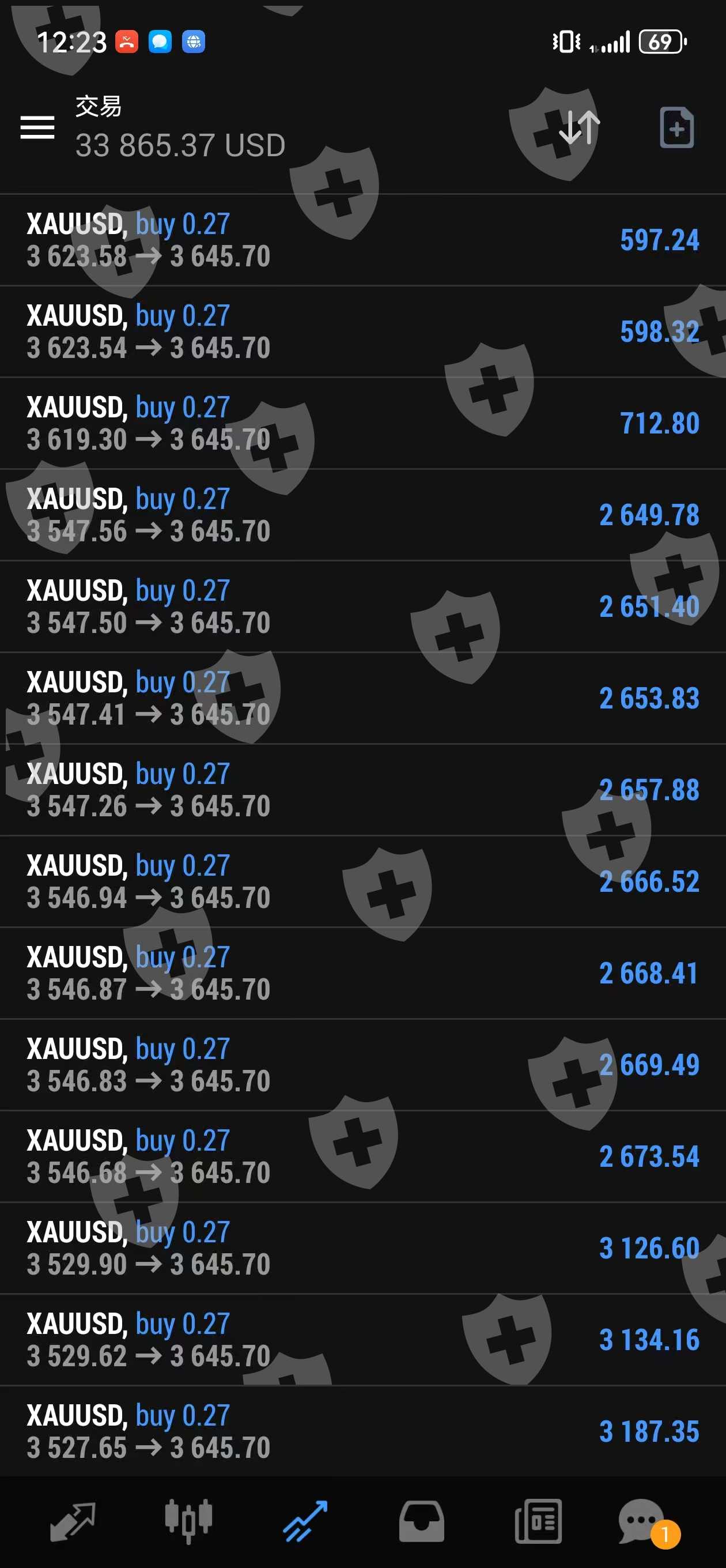Switch to the Chart tab
Viewport: 726px width, 1568px height.
click(188, 1521)
